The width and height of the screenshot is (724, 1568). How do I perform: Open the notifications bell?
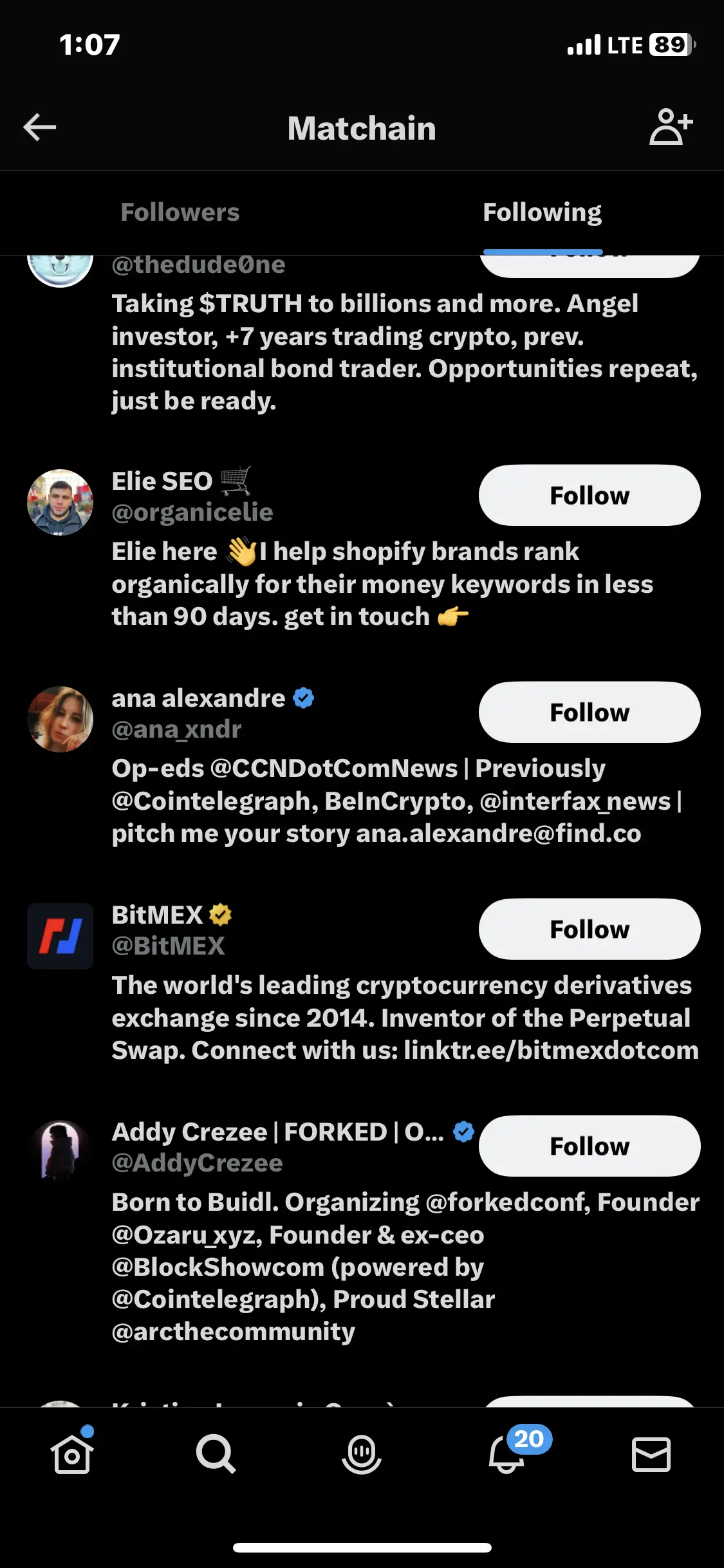pyautogui.click(x=507, y=1455)
